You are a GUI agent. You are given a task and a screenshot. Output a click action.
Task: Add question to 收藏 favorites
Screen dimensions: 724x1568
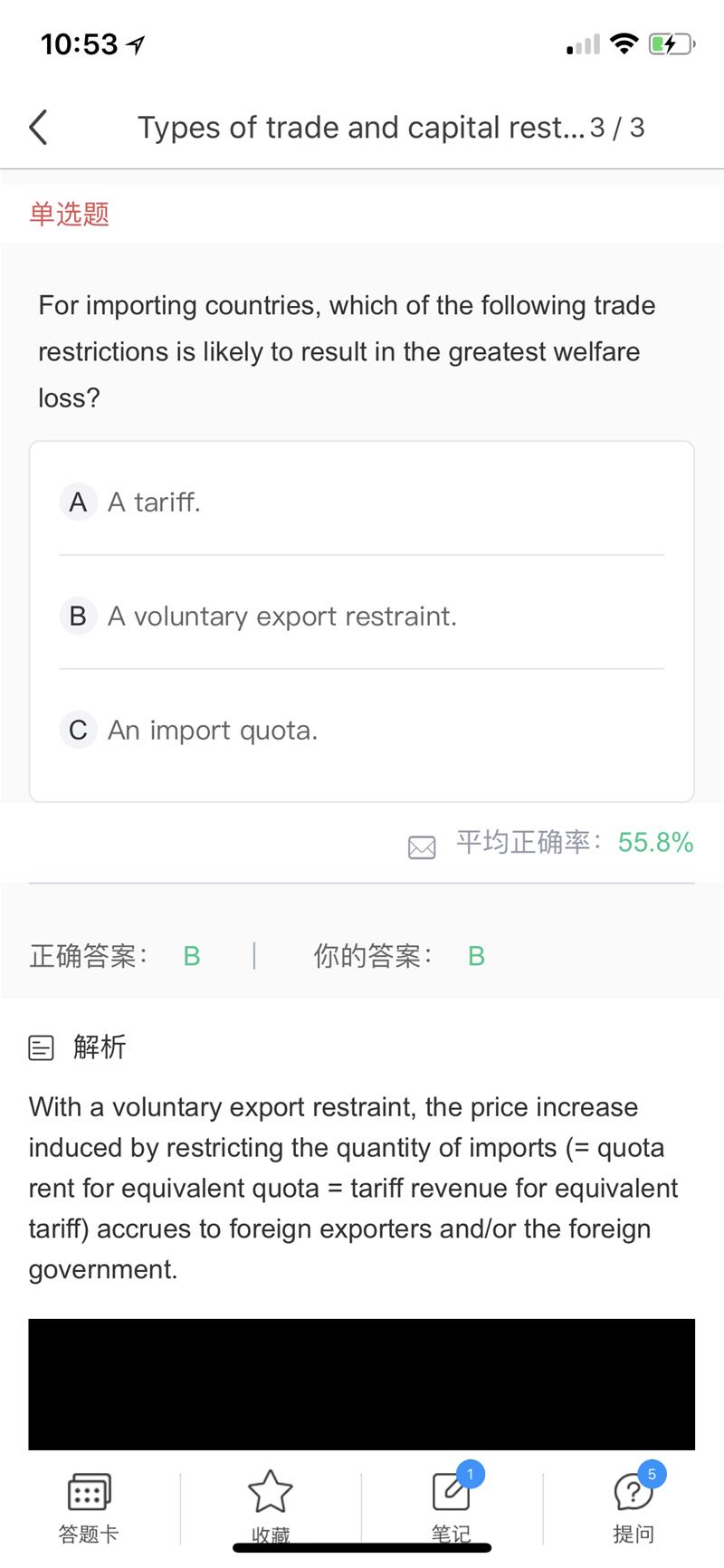[x=270, y=1507]
